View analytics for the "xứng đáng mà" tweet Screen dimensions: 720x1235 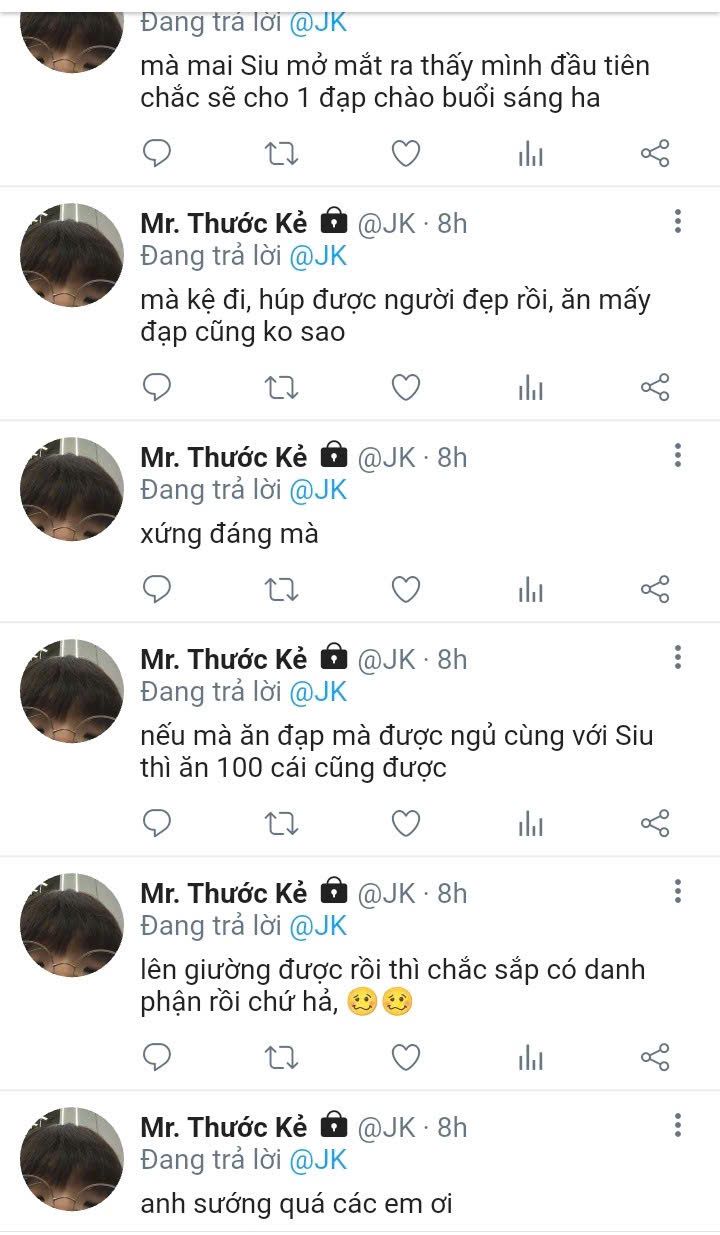530,590
